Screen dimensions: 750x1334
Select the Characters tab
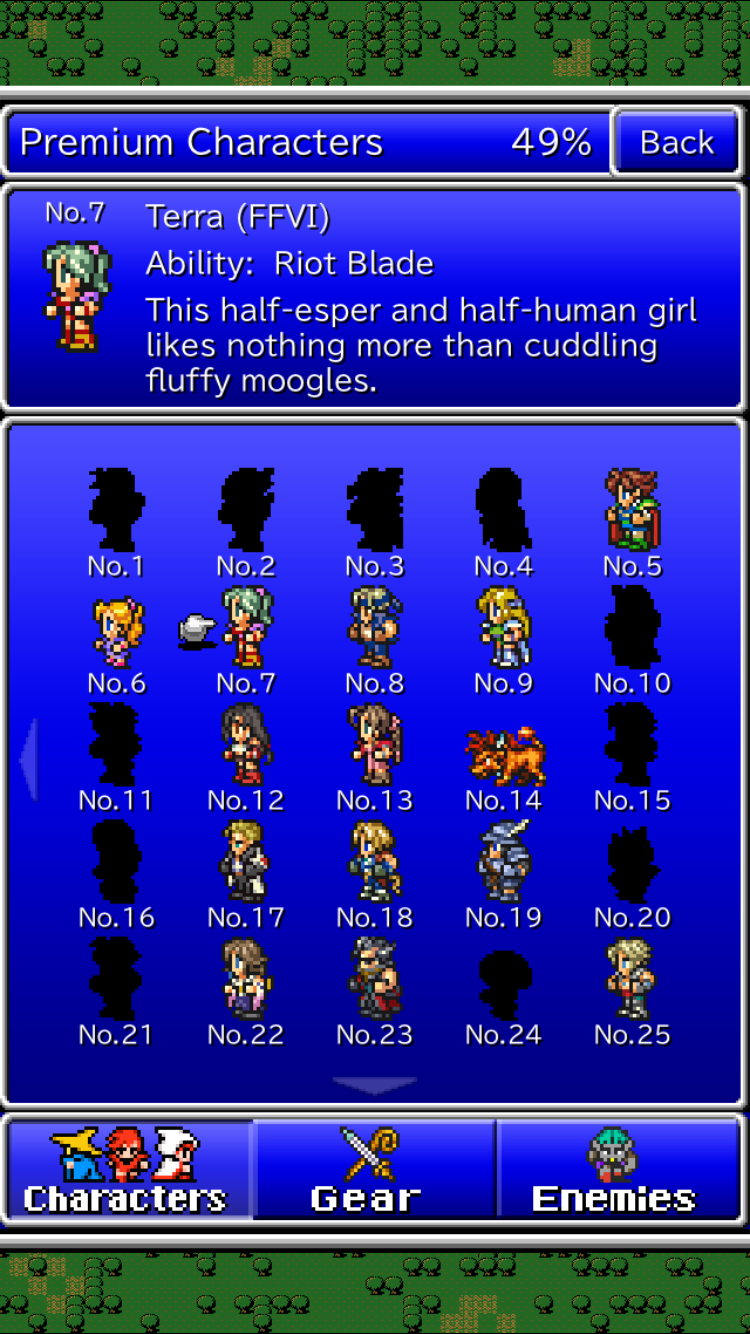tap(128, 1168)
